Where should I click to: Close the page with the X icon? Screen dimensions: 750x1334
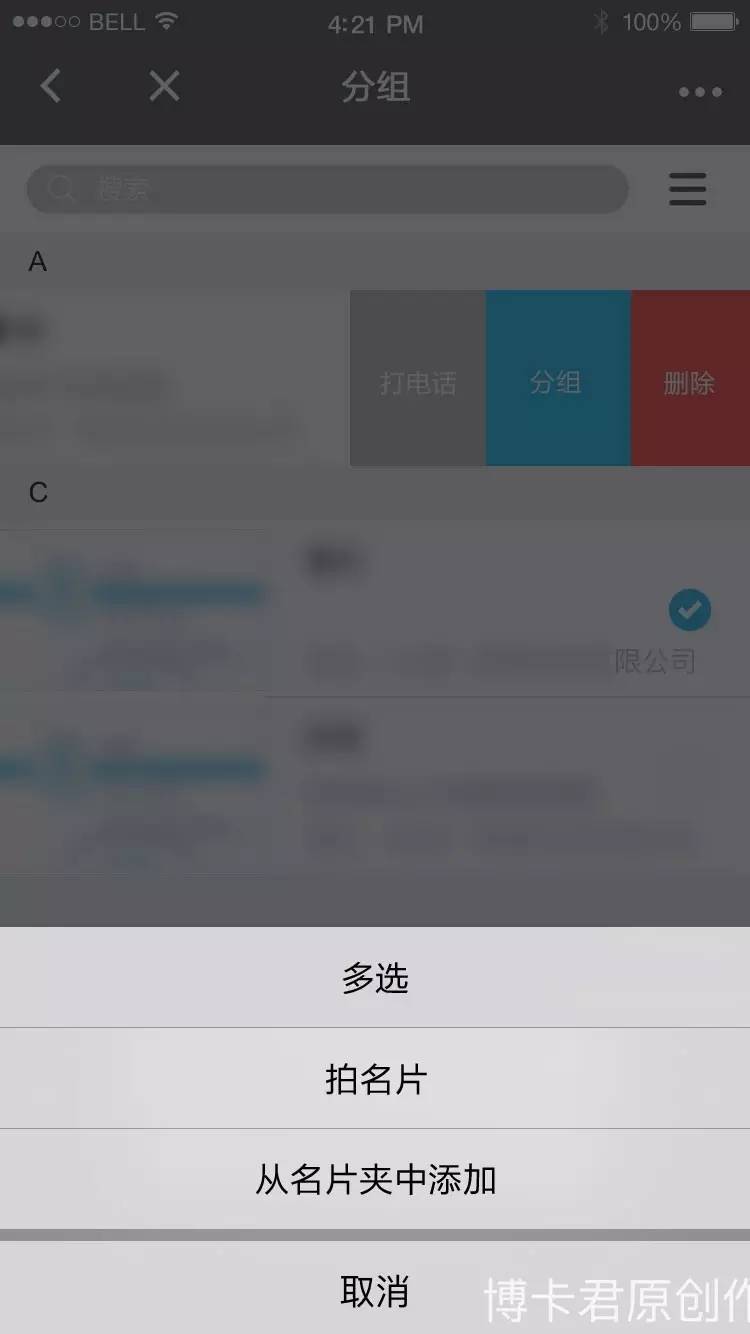tap(164, 87)
